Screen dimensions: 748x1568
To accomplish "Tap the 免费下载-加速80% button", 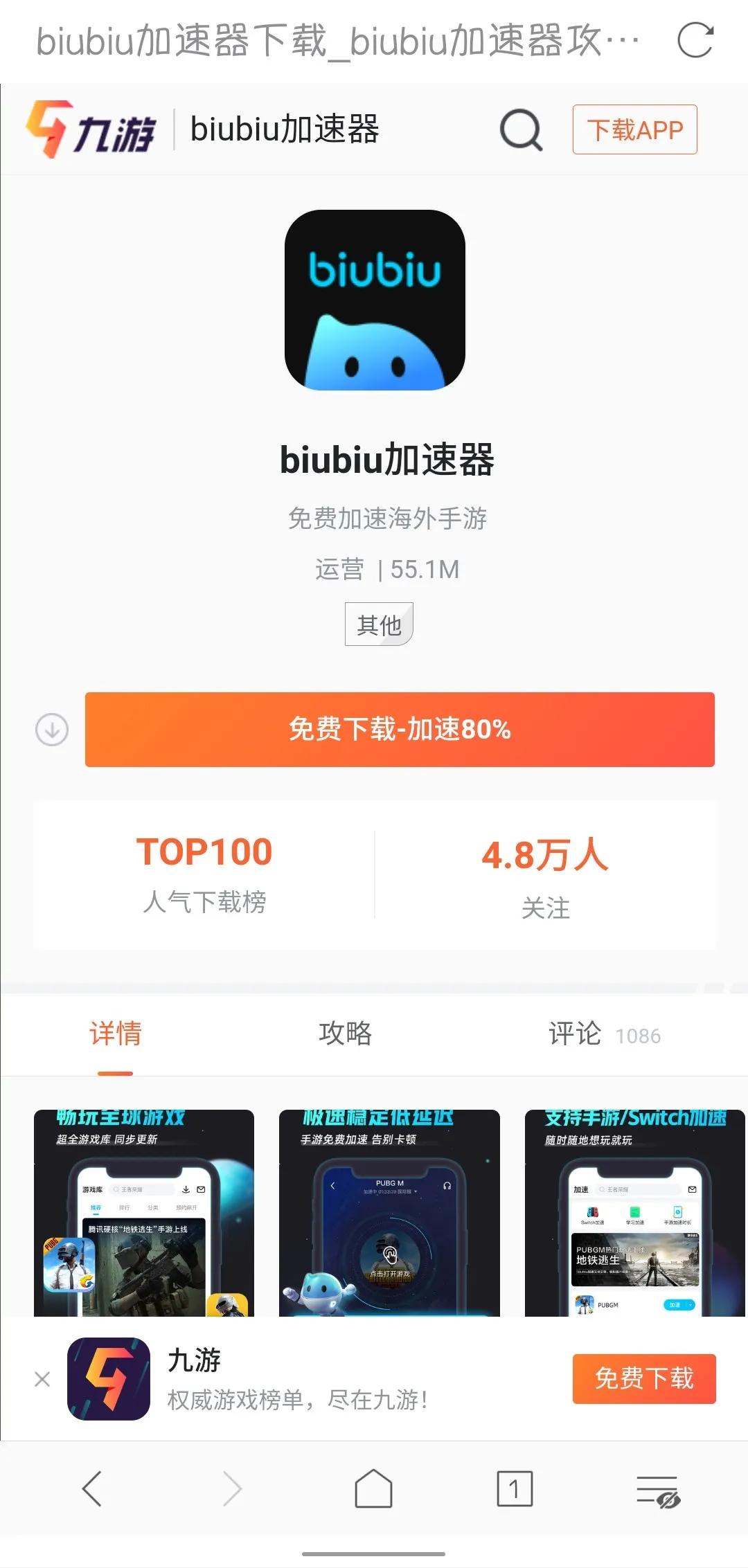I will [400, 729].
